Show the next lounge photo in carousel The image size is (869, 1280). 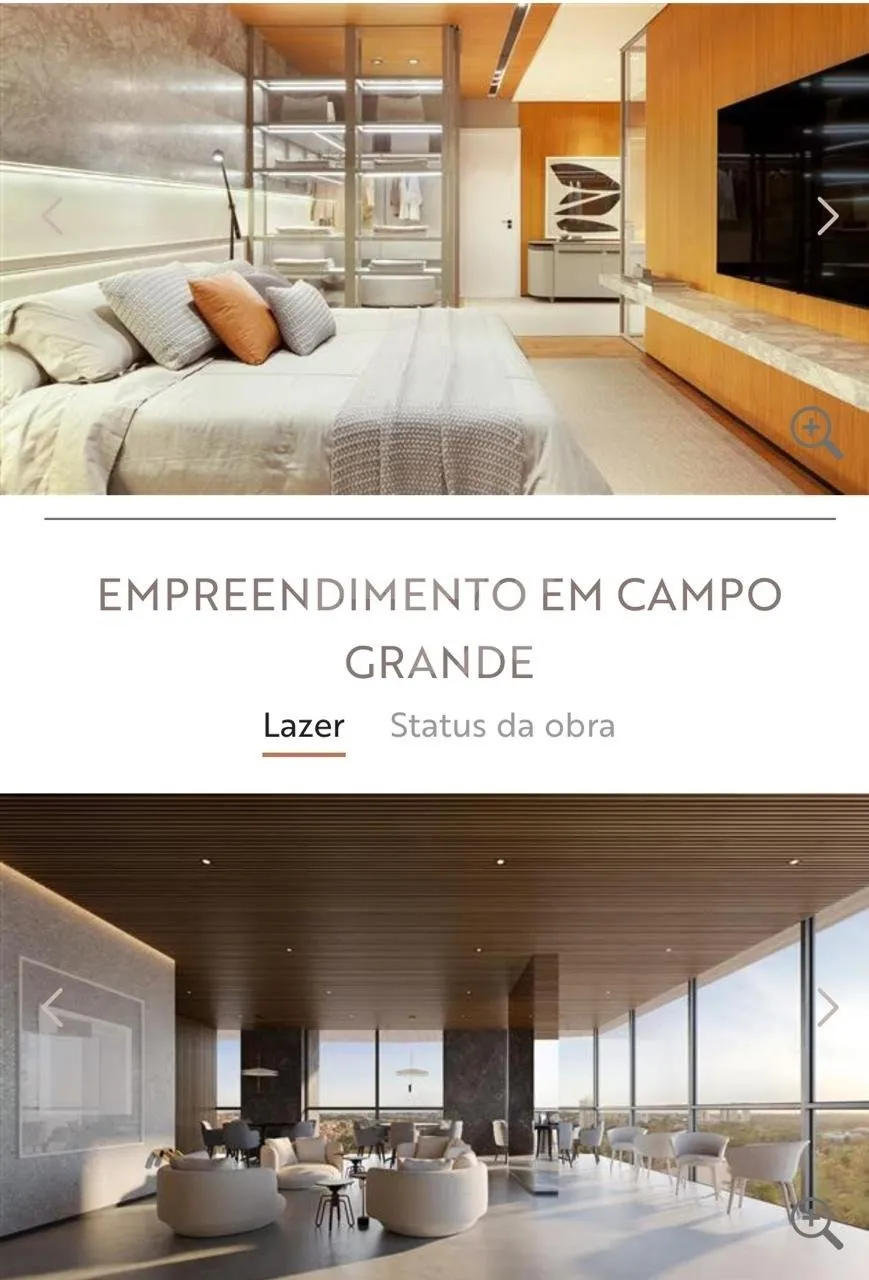[x=827, y=1007]
